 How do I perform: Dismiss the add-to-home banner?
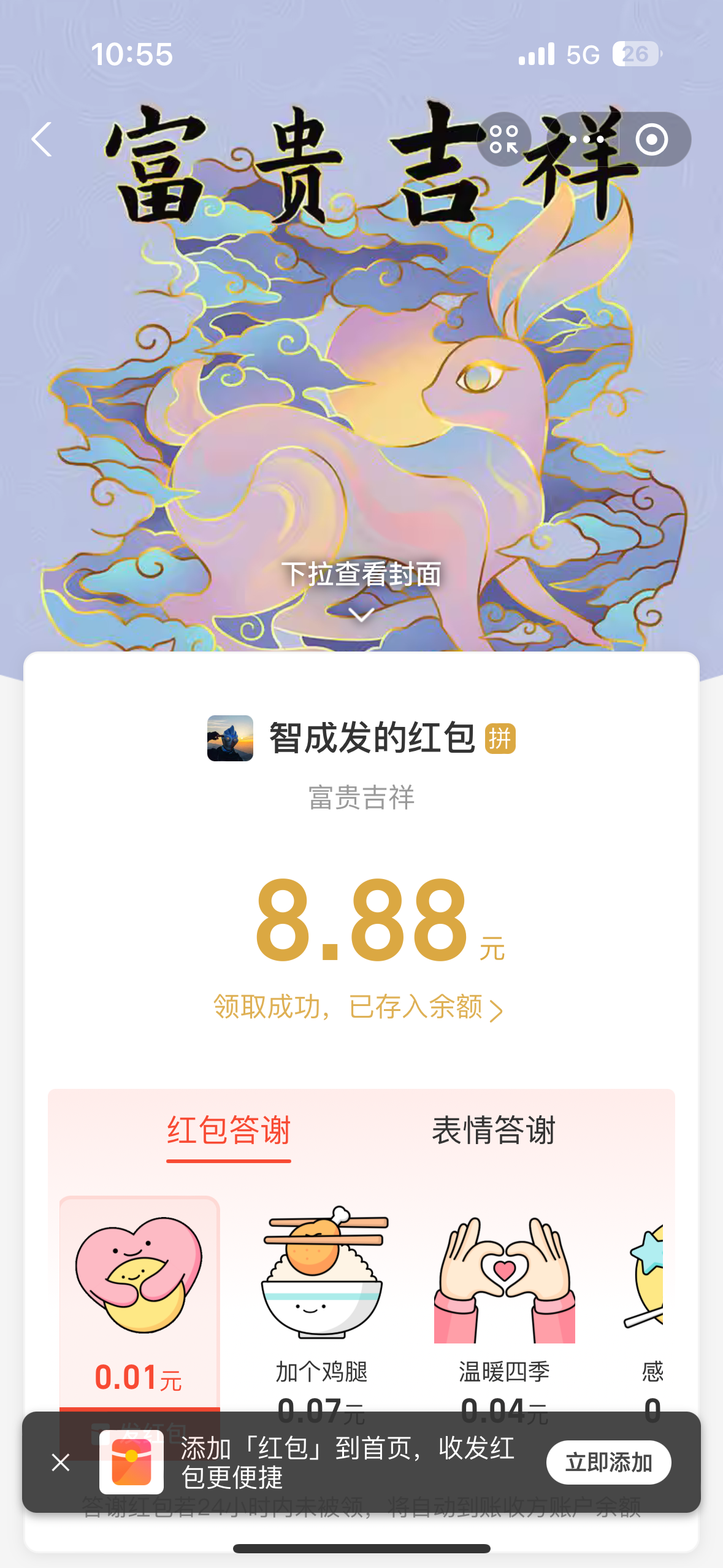(x=61, y=1462)
